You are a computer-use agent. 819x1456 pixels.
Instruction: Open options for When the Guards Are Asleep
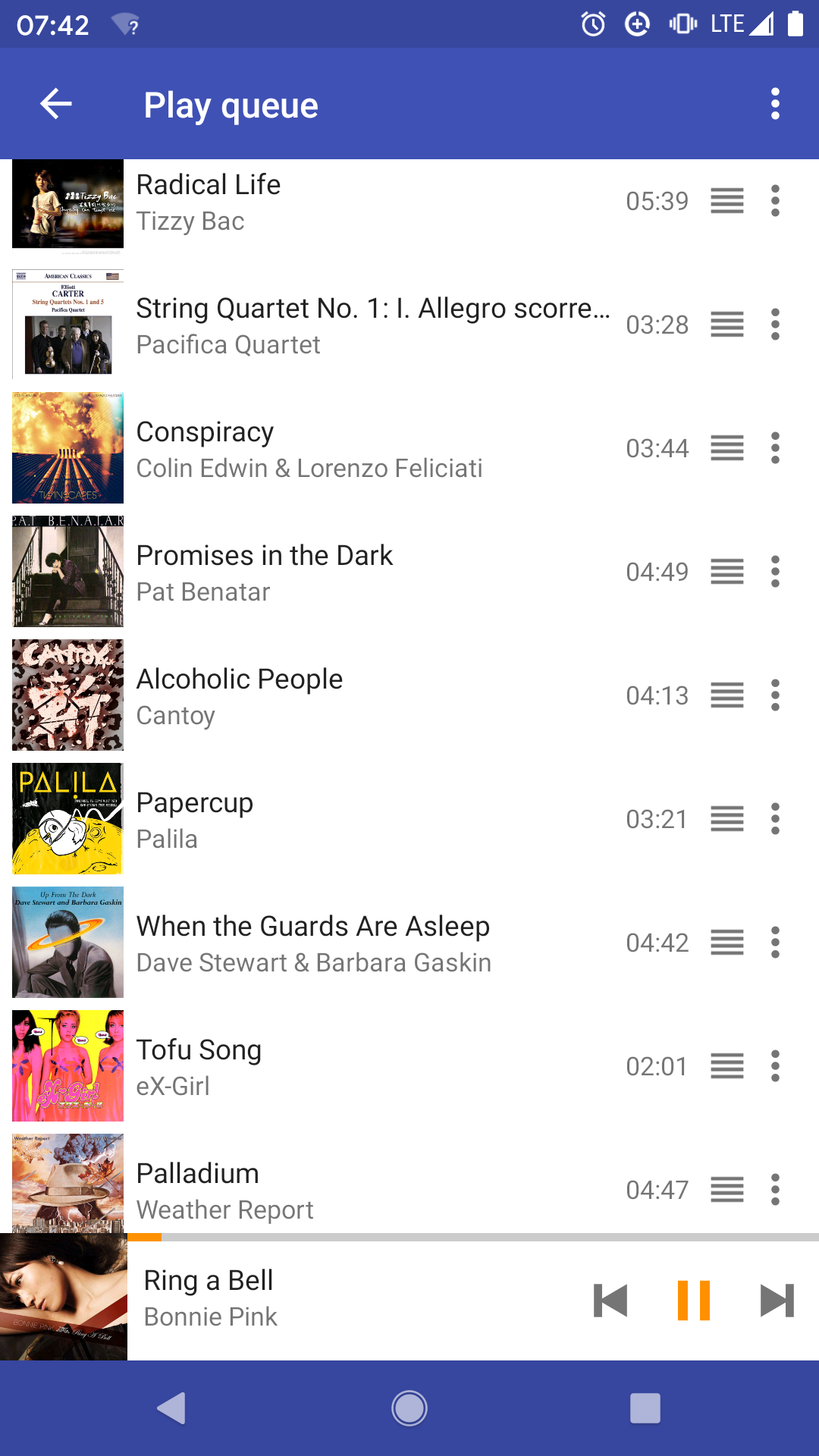click(x=774, y=943)
